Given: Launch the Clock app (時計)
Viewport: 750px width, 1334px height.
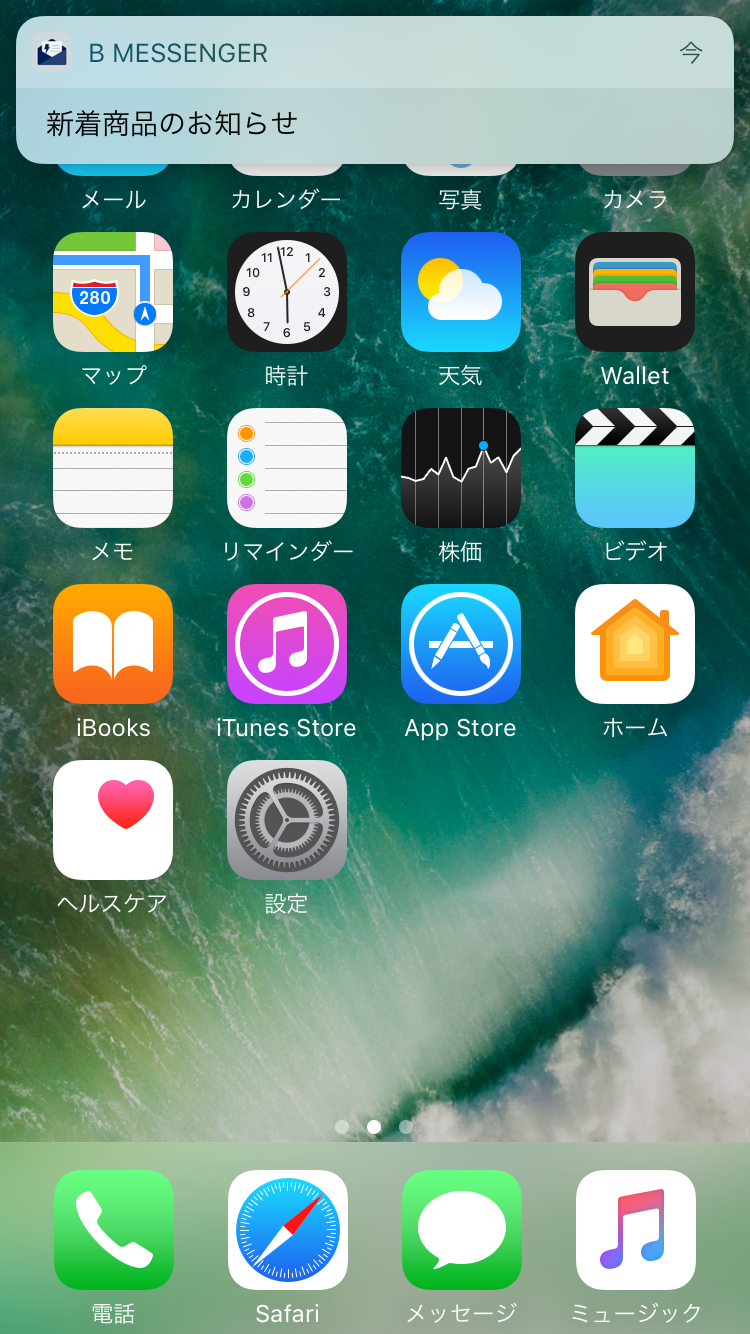Looking at the screenshot, I should click(287, 292).
